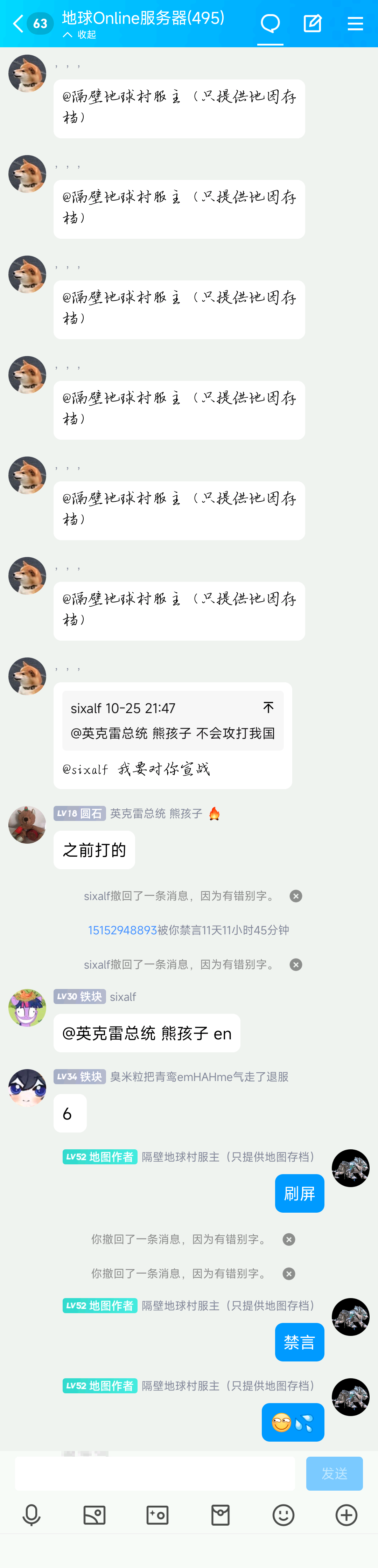
Task: Open the emoji picker
Action: [x=283, y=1515]
